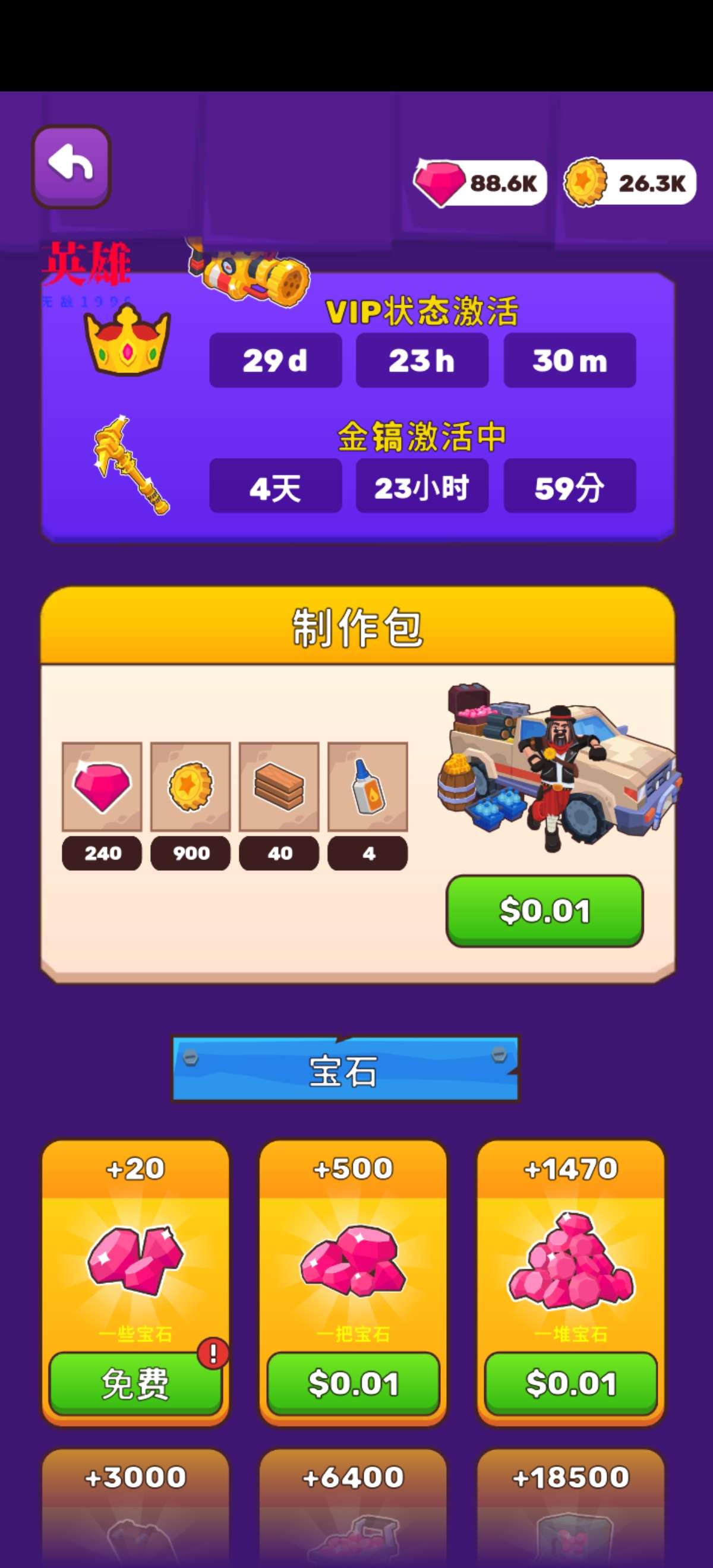The width and height of the screenshot is (713, 1568).
Task: Tap the coin balance 26.3K counter
Action: 630,182
